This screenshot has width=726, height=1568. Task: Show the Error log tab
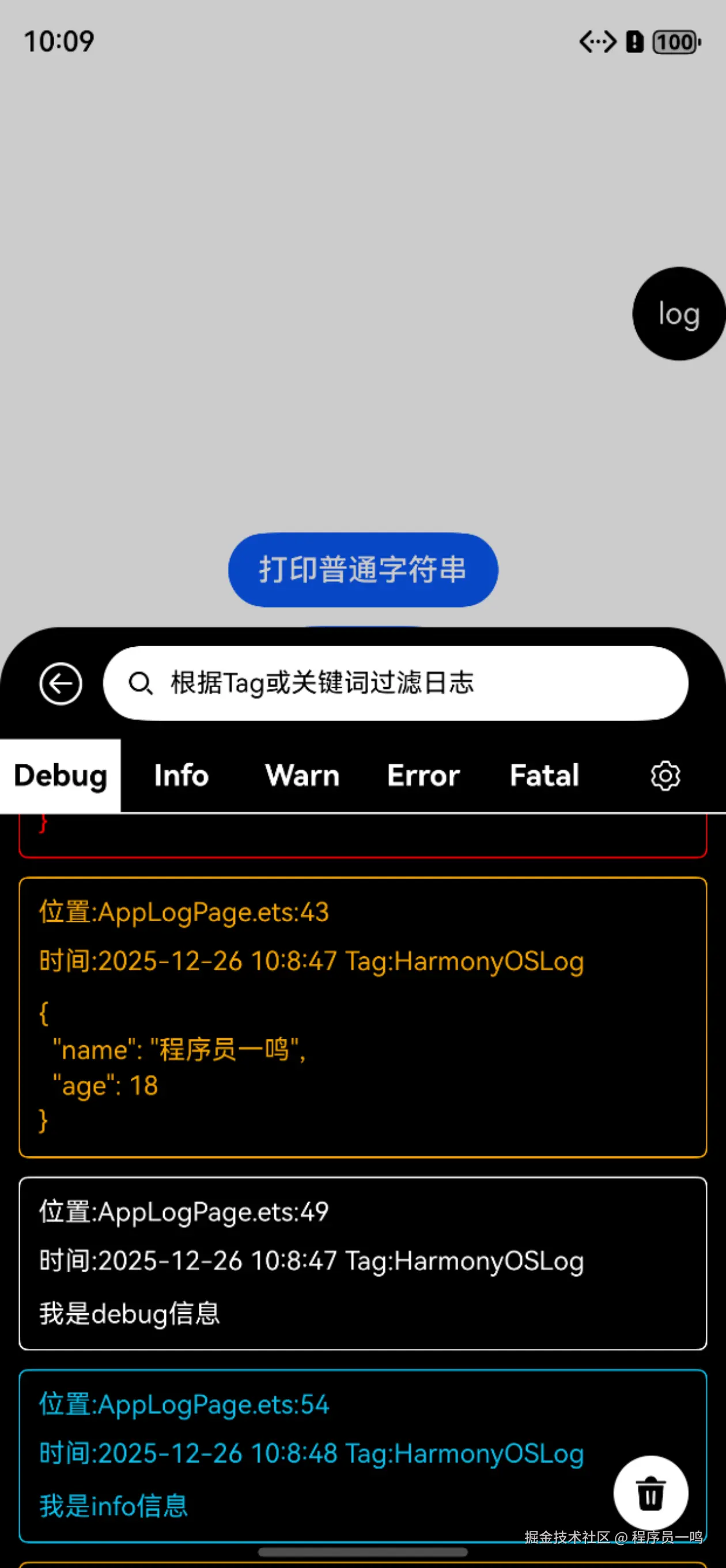(x=423, y=775)
